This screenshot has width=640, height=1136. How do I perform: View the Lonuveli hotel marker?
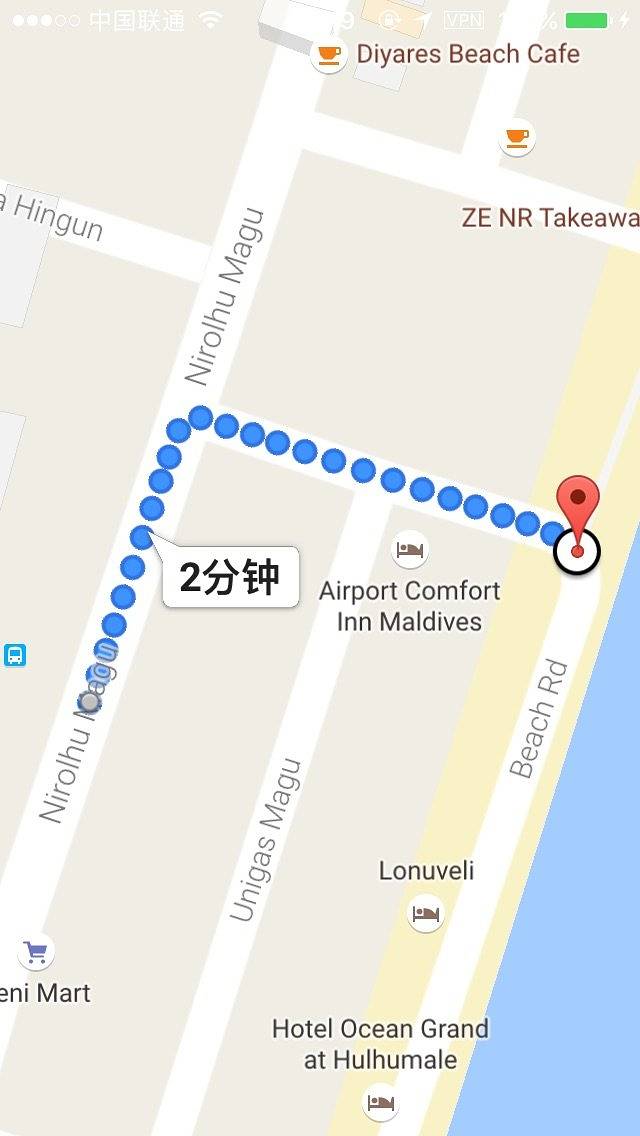(426, 913)
